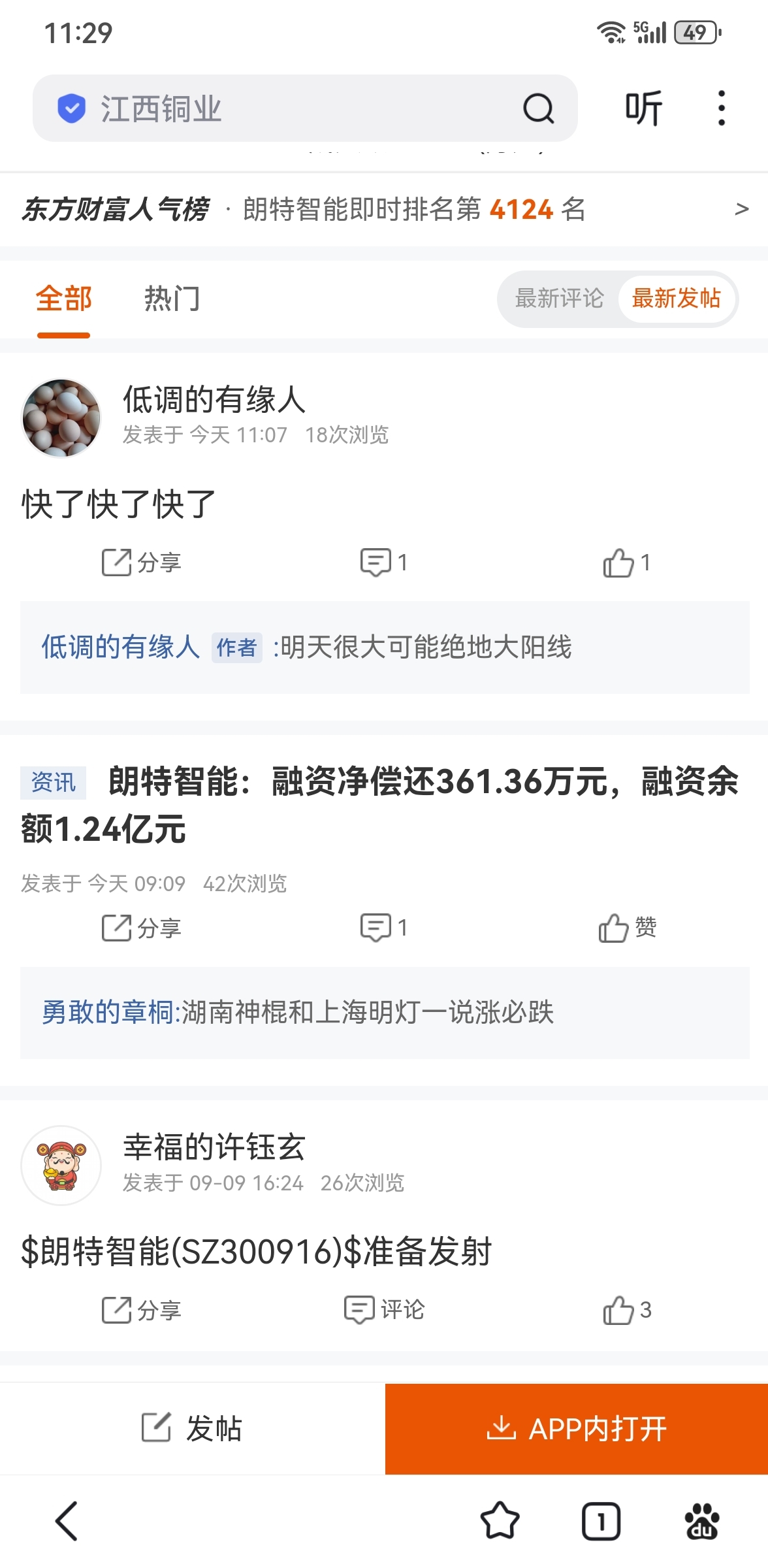Select 最新发帖 sorting
The height and width of the screenshot is (1568, 768).
(676, 299)
